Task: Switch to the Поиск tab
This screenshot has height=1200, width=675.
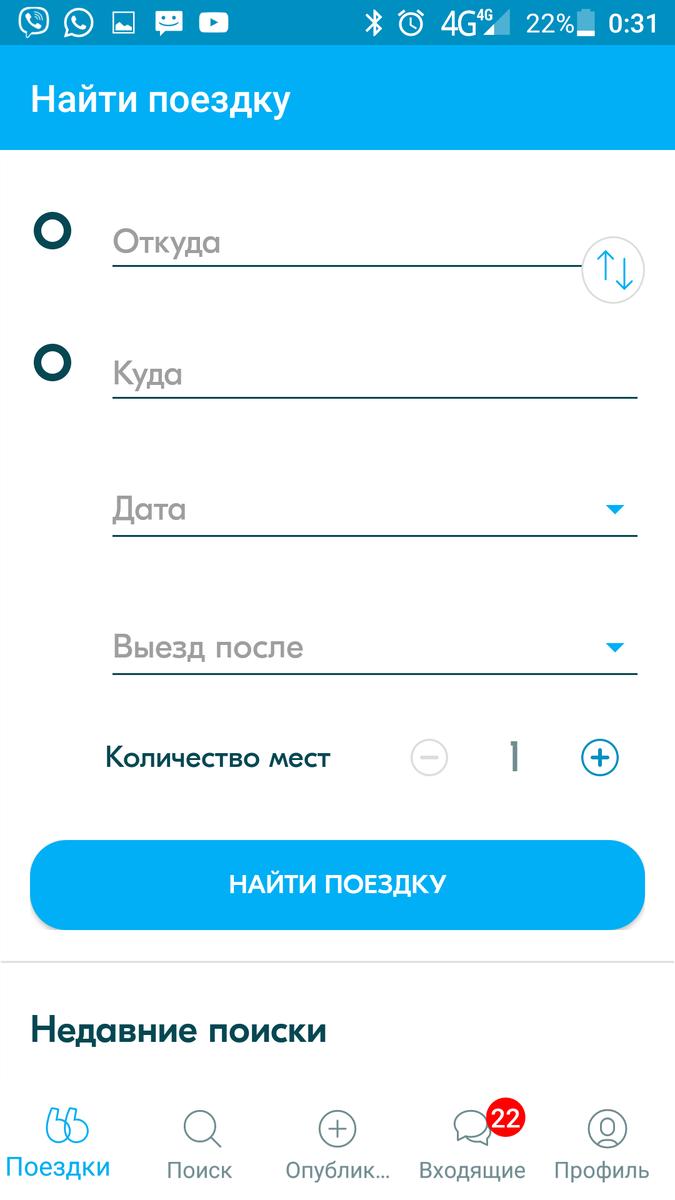Action: pyautogui.click(x=200, y=1143)
